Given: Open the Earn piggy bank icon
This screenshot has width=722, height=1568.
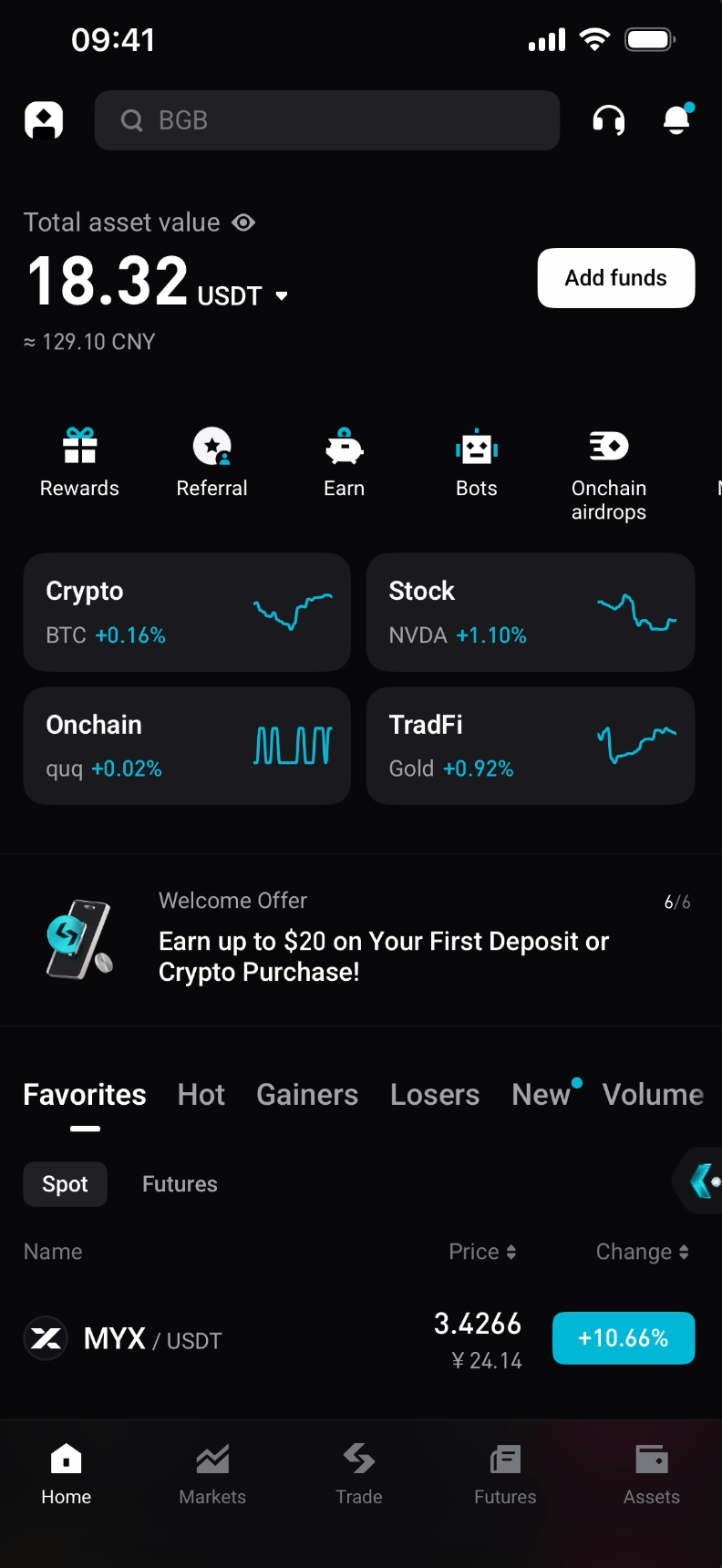Looking at the screenshot, I should click(x=344, y=447).
